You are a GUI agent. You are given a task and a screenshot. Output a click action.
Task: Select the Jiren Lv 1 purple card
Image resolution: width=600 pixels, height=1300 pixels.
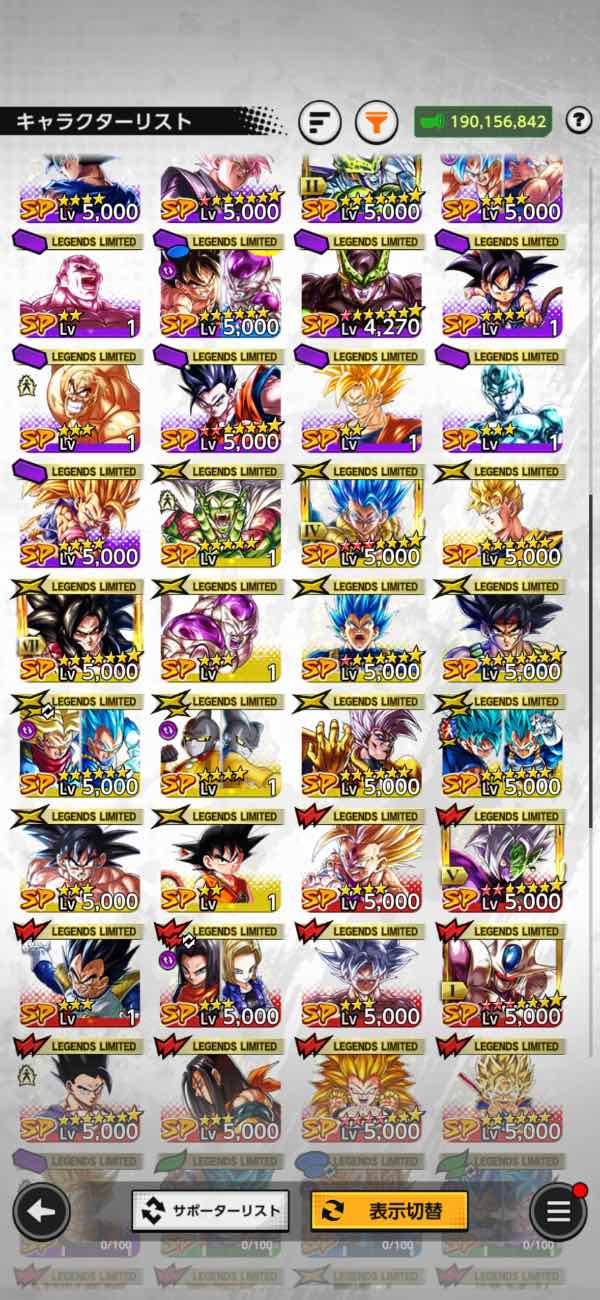80,290
